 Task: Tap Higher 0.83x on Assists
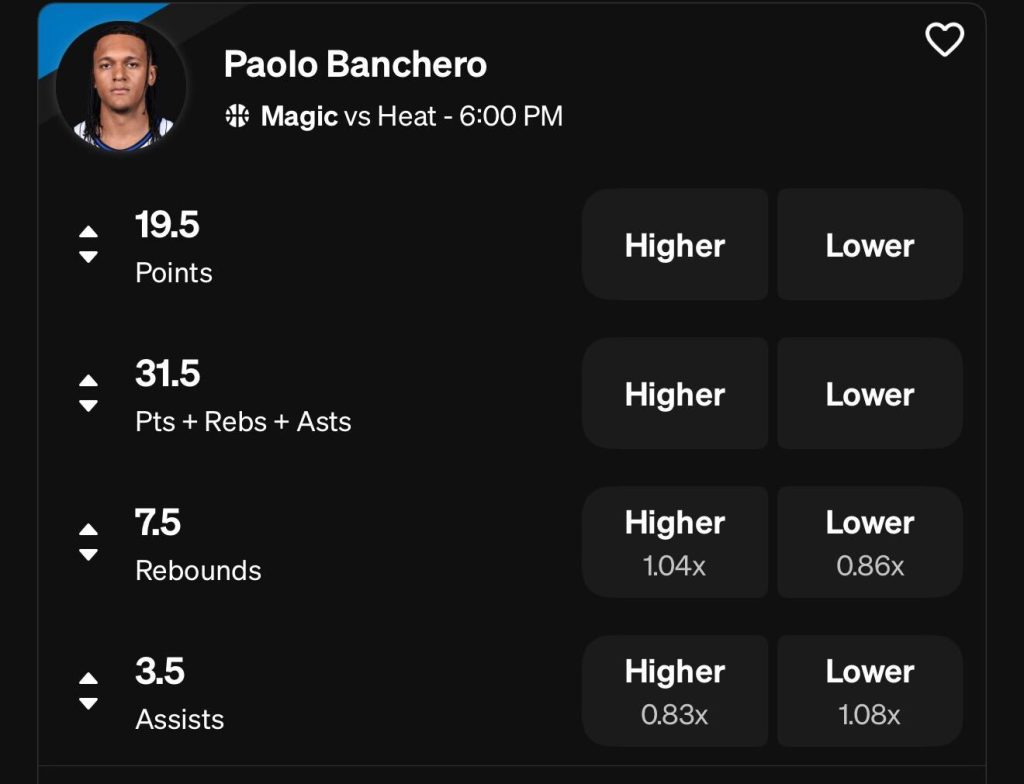coord(675,691)
